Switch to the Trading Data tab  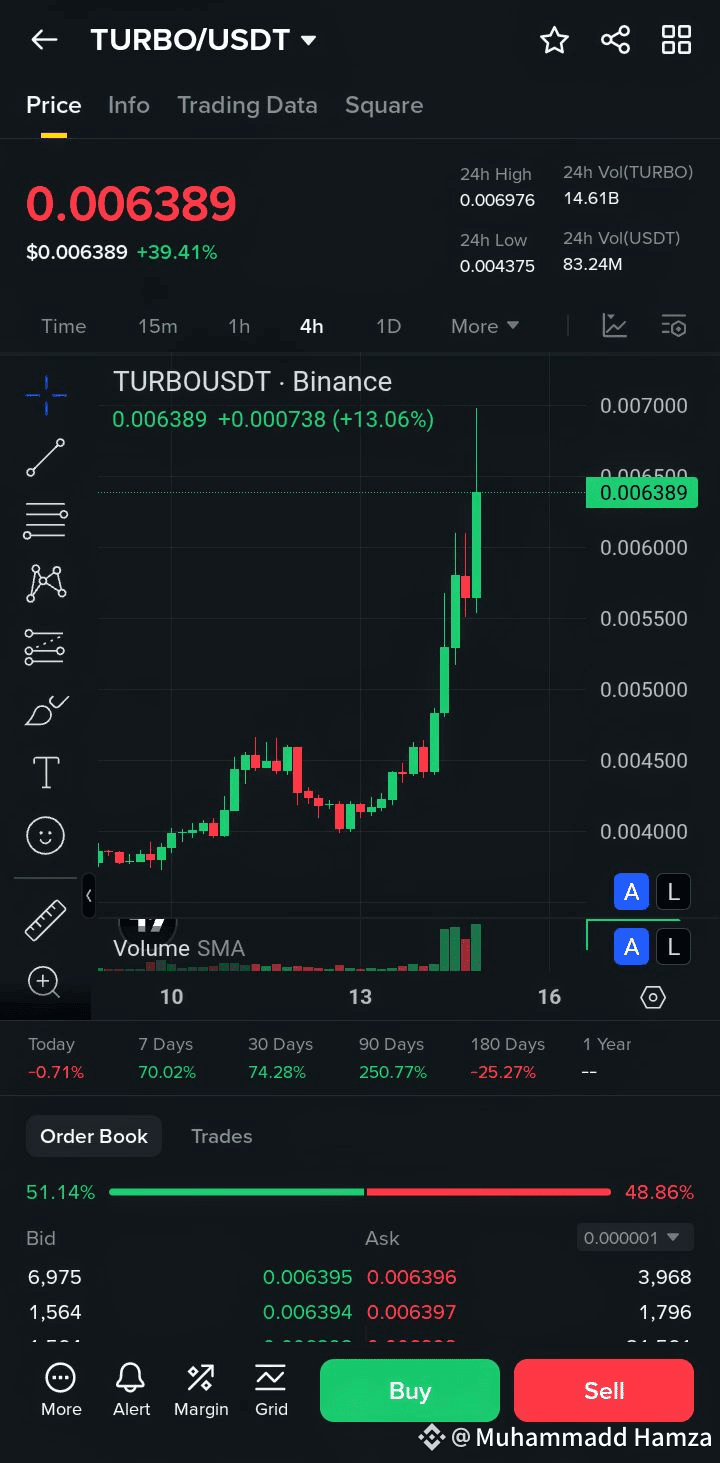click(x=247, y=105)
